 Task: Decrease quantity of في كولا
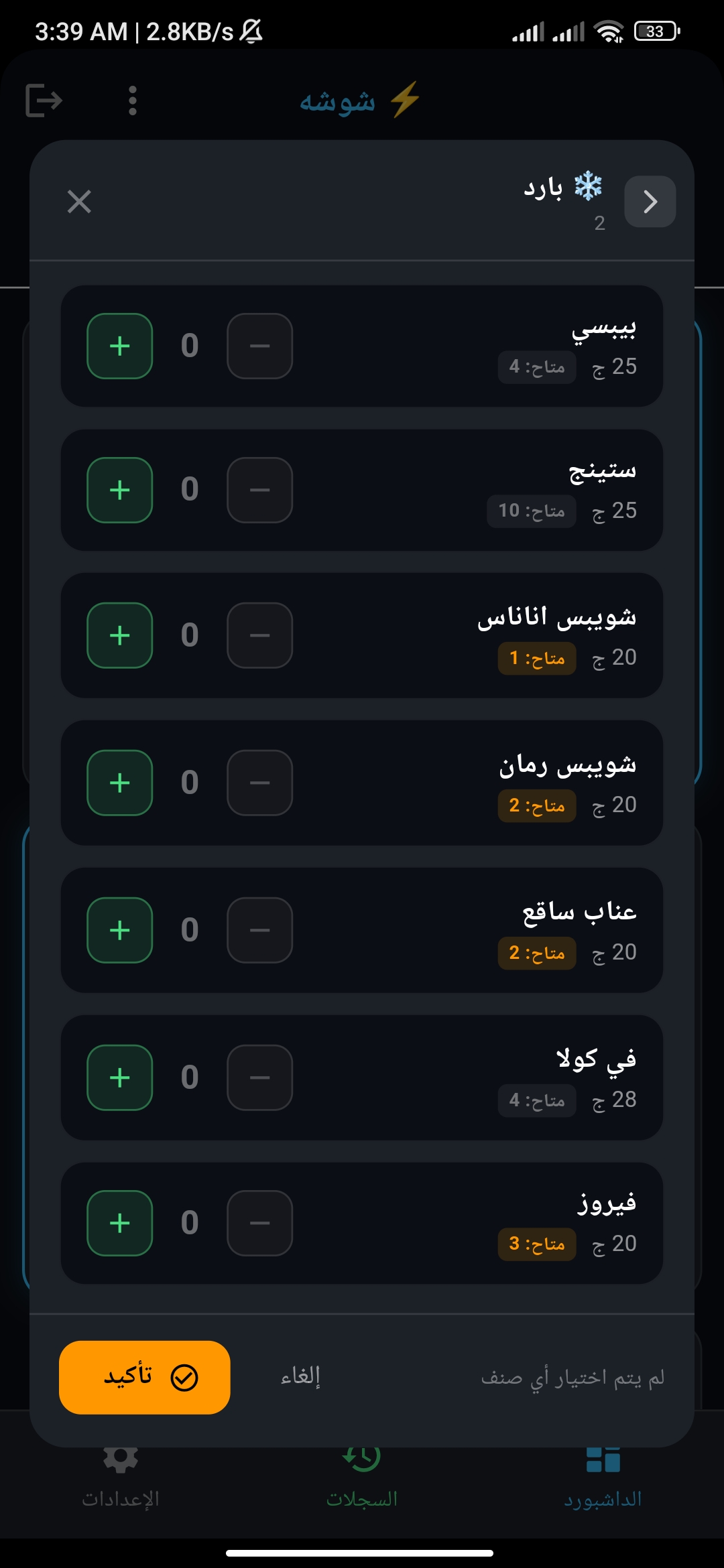(x=259, y=1077)
